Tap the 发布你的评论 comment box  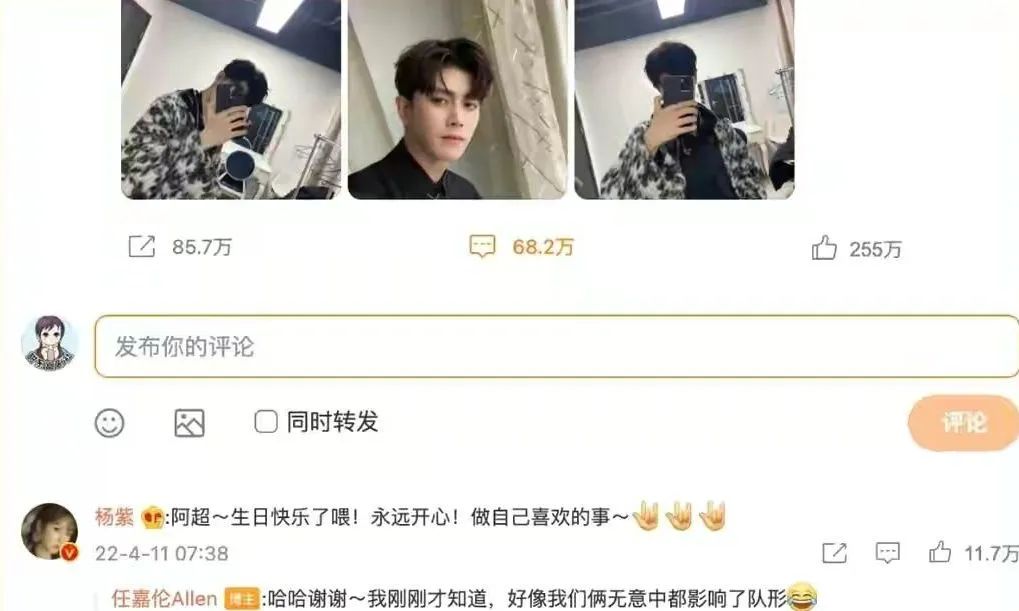[x=555, y=347]
